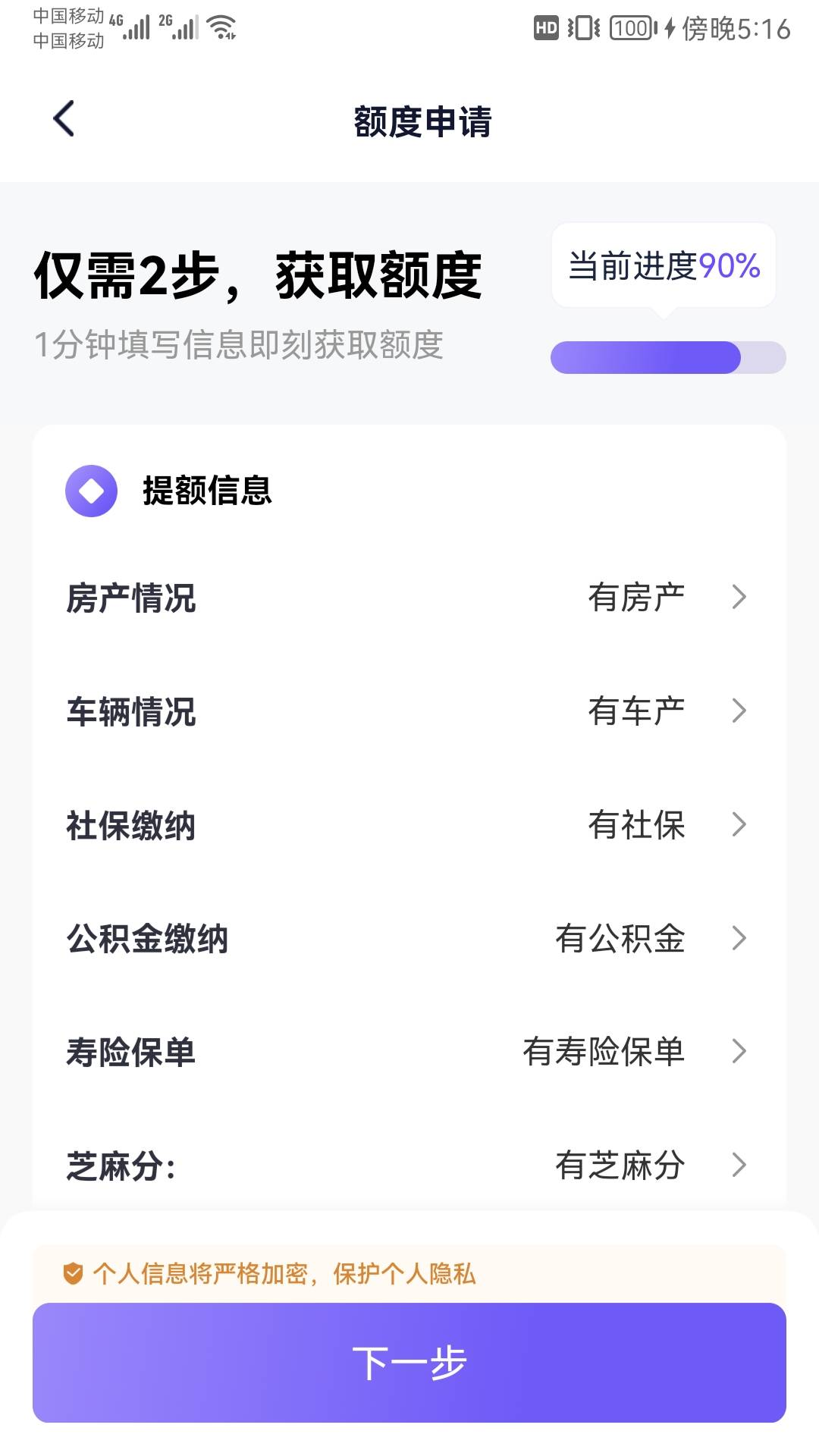Image resolution: width=819 pixels, height=1456 pixels.
Task: Select the 社保缴纳 row
Action: click(409, 825)
